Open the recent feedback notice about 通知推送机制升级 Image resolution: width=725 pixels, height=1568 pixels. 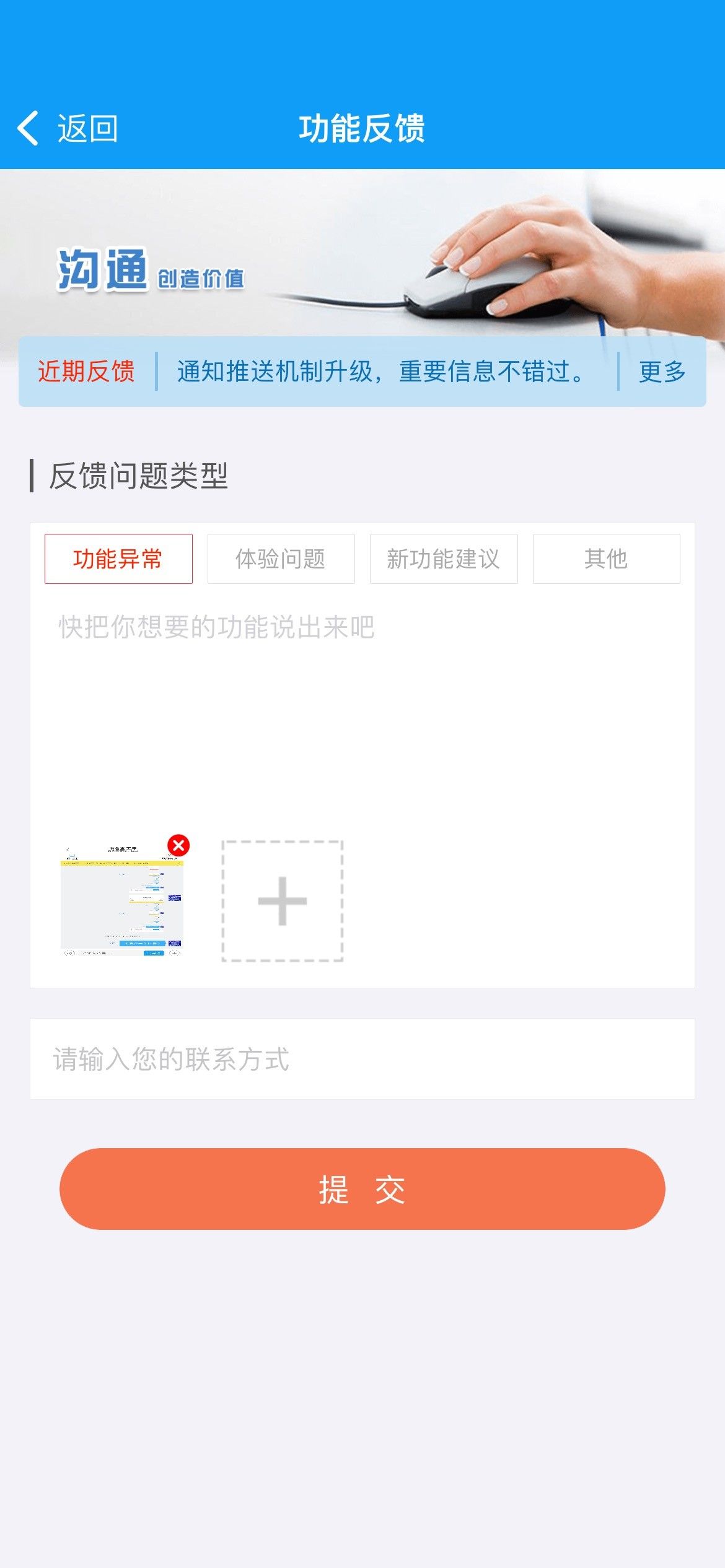pos(380,372)
